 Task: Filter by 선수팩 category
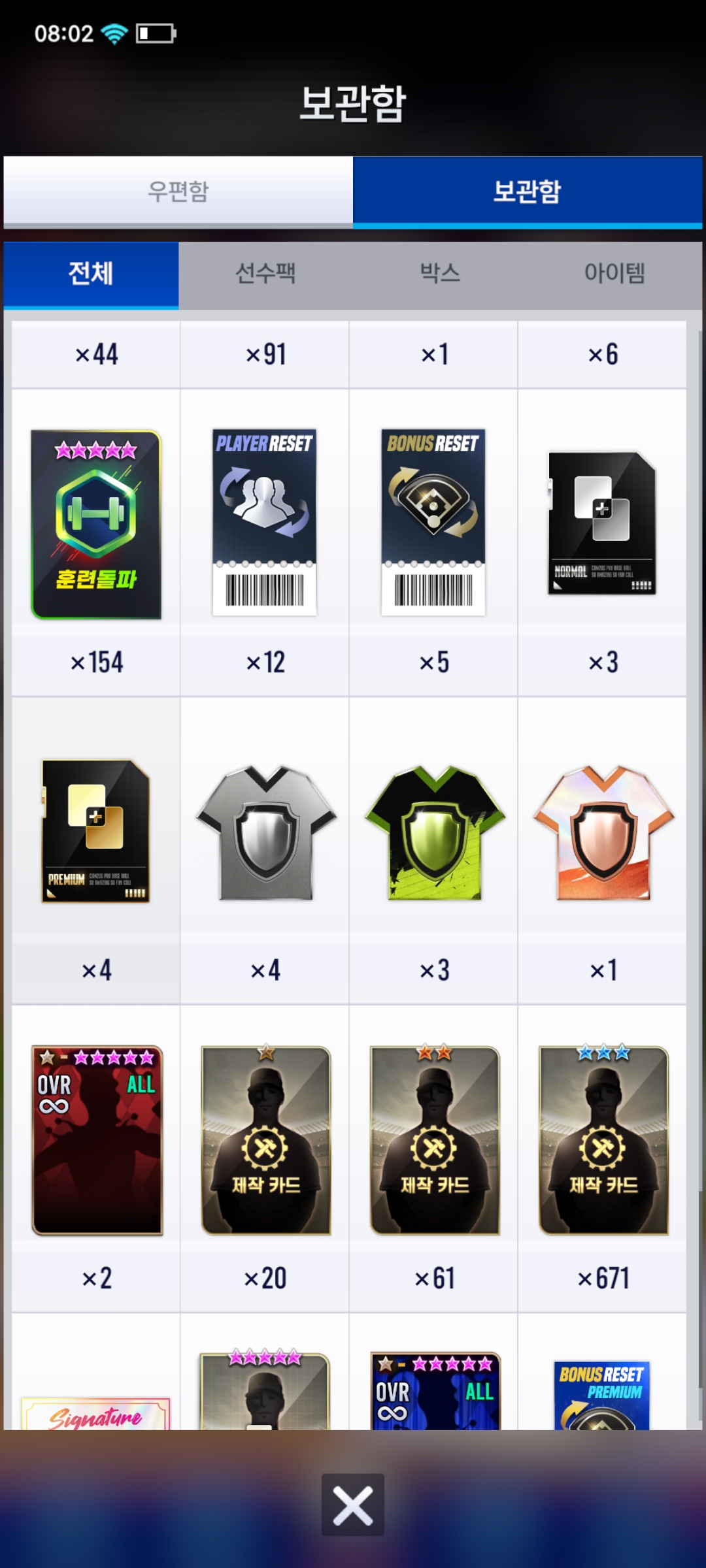point(265,274)
